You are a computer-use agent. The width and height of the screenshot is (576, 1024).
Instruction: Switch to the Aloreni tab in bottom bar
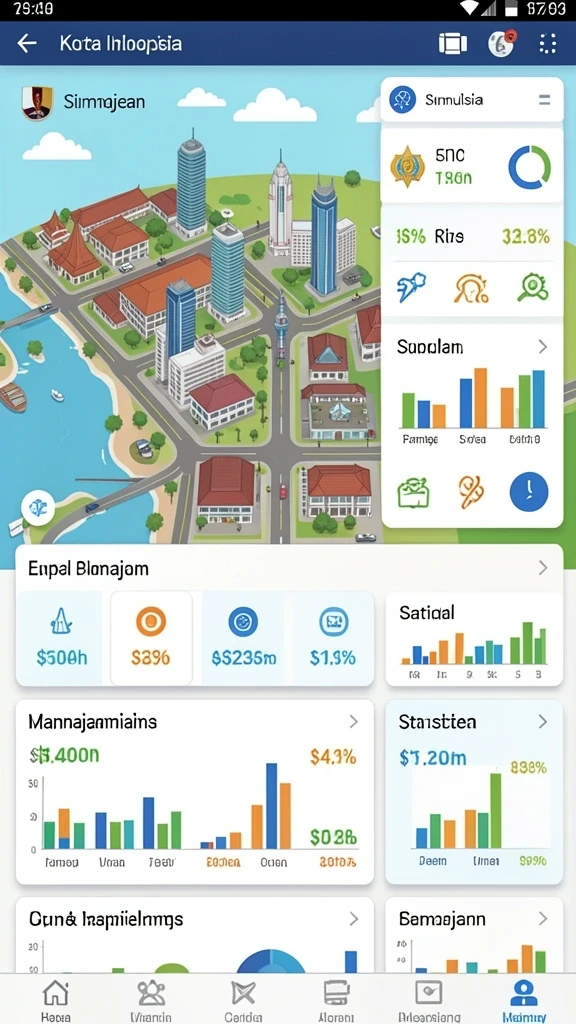(336, 1000)
